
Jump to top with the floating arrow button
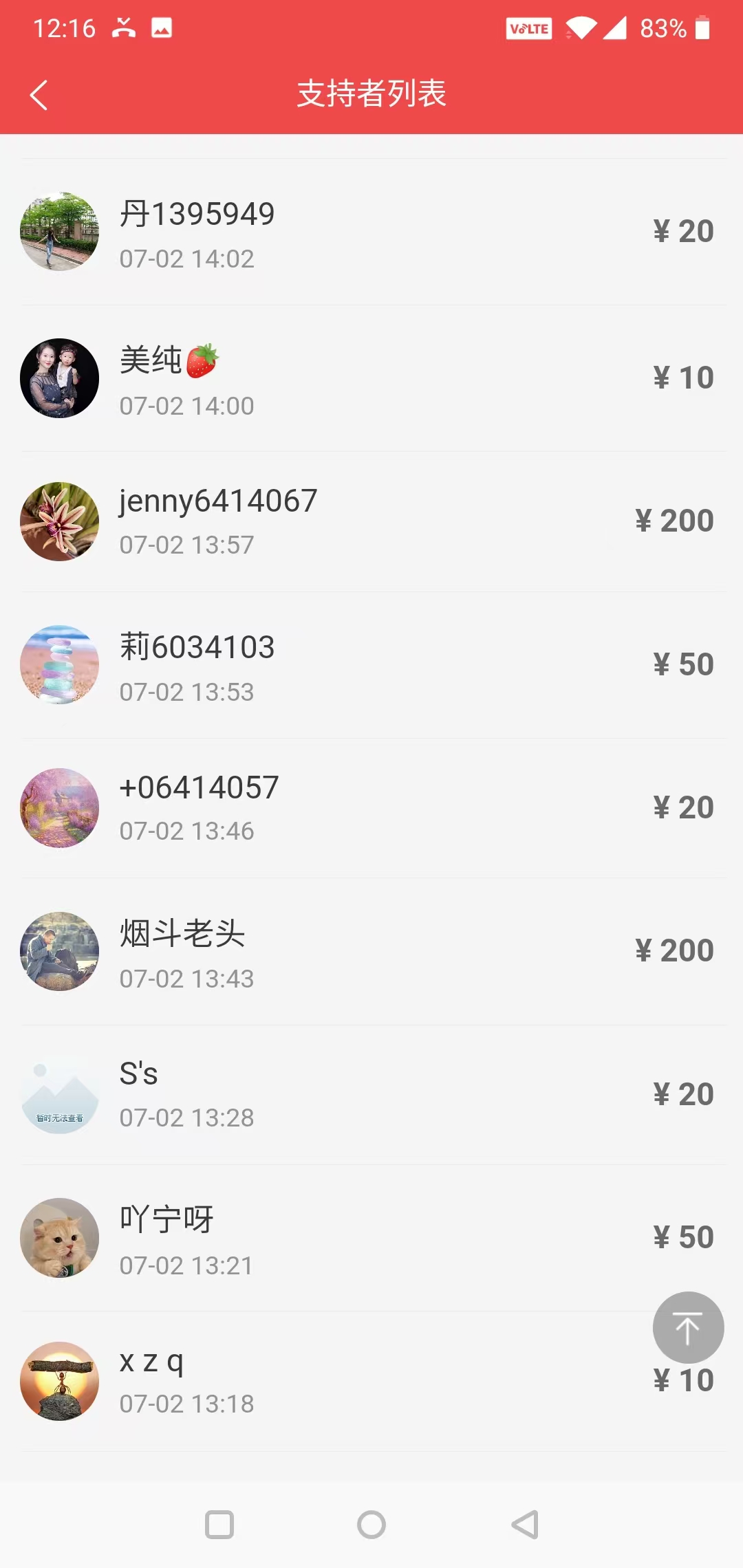[x=687, y=1327]
